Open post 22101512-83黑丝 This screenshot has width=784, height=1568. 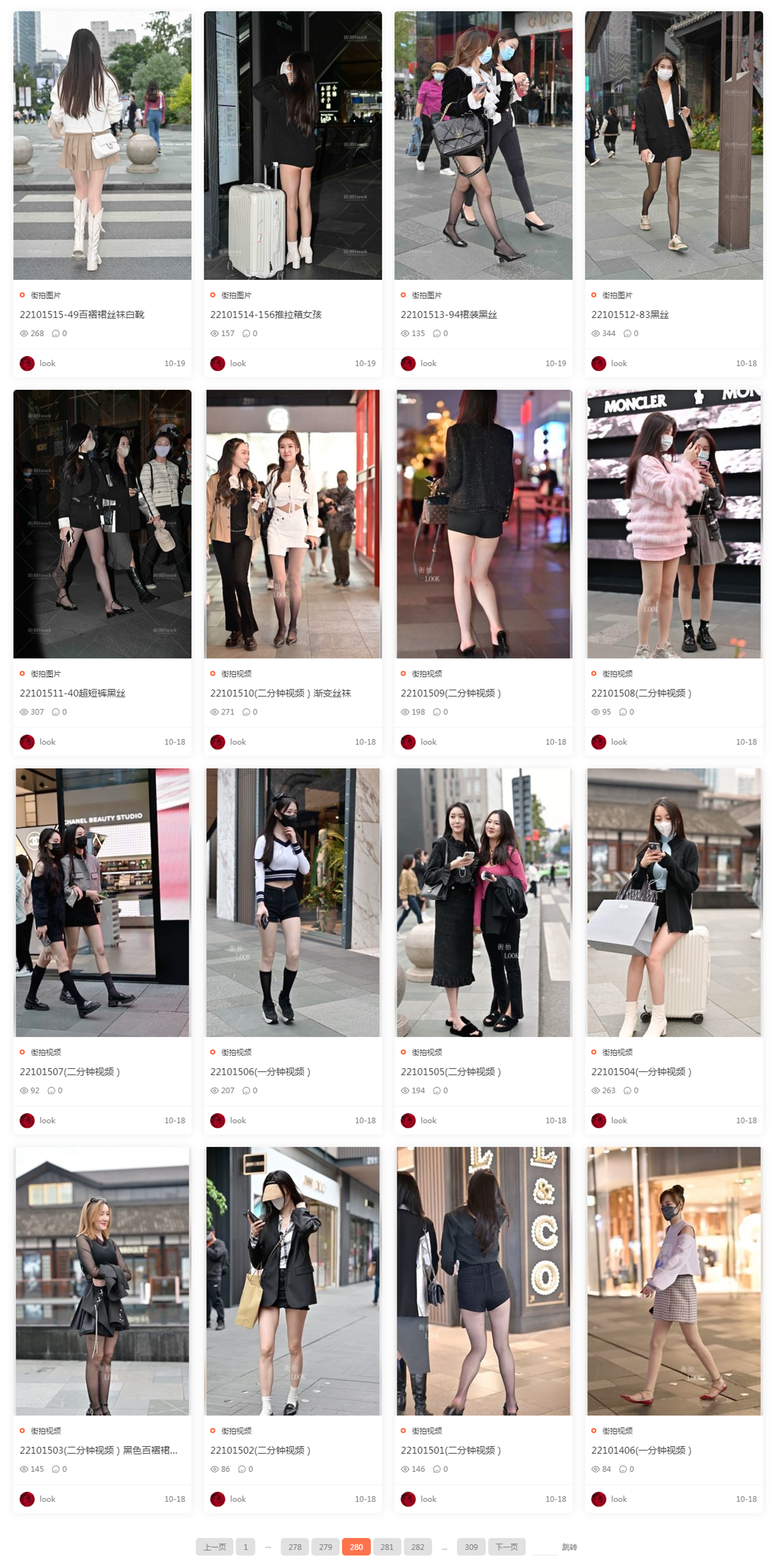point(630,314)
